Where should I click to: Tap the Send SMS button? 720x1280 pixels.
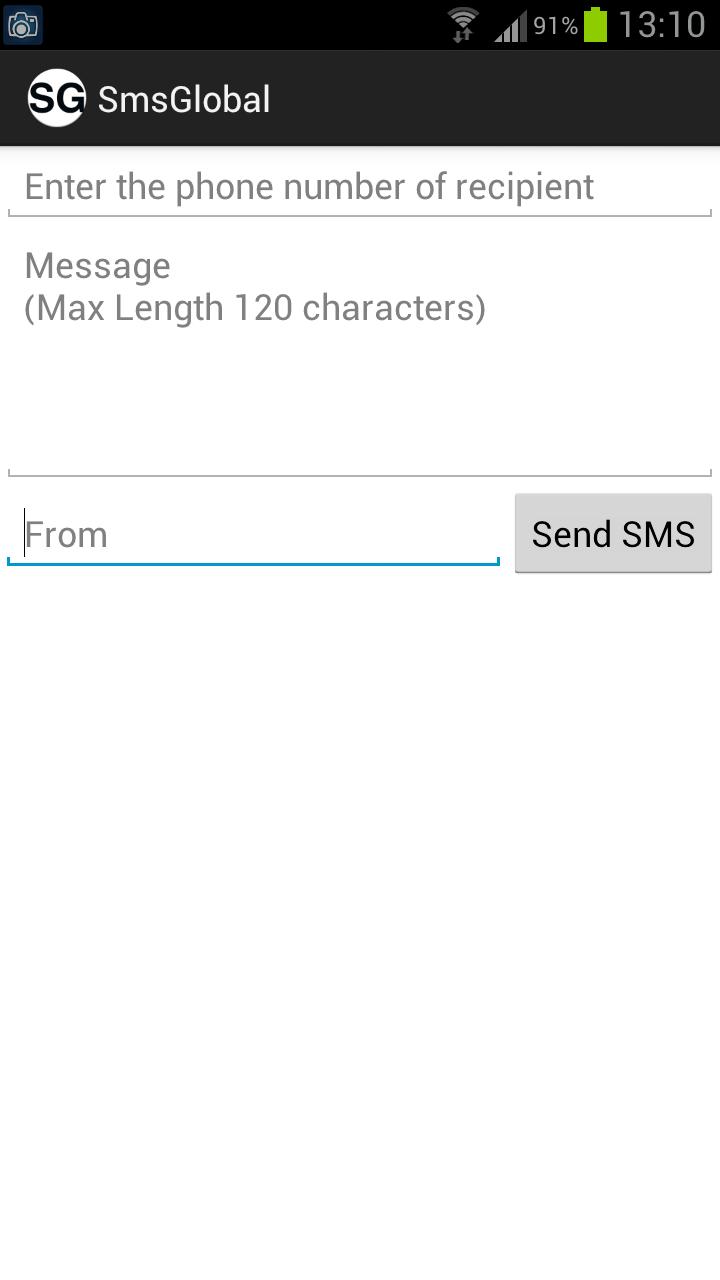613,534
